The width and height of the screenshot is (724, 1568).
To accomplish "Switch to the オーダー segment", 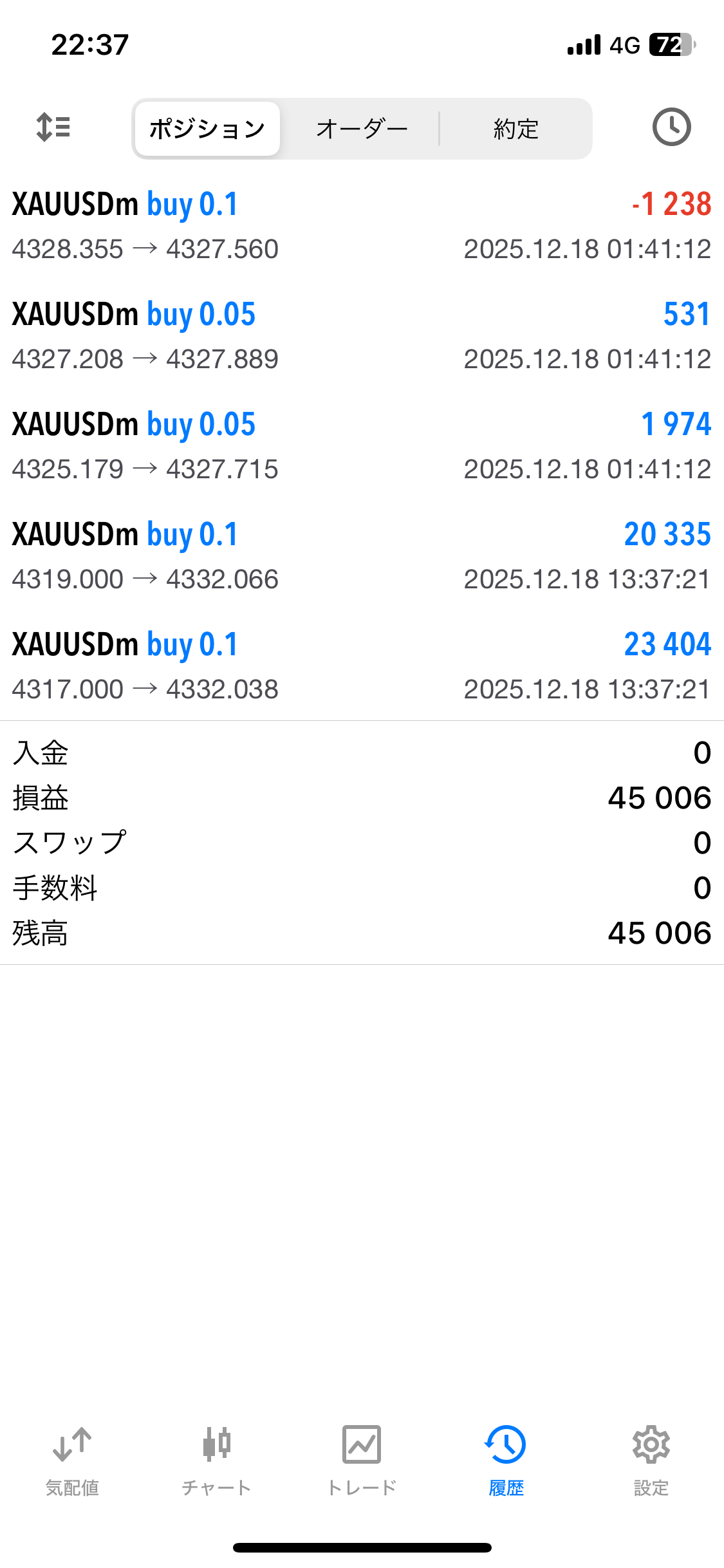I will (x=362, y=129).
